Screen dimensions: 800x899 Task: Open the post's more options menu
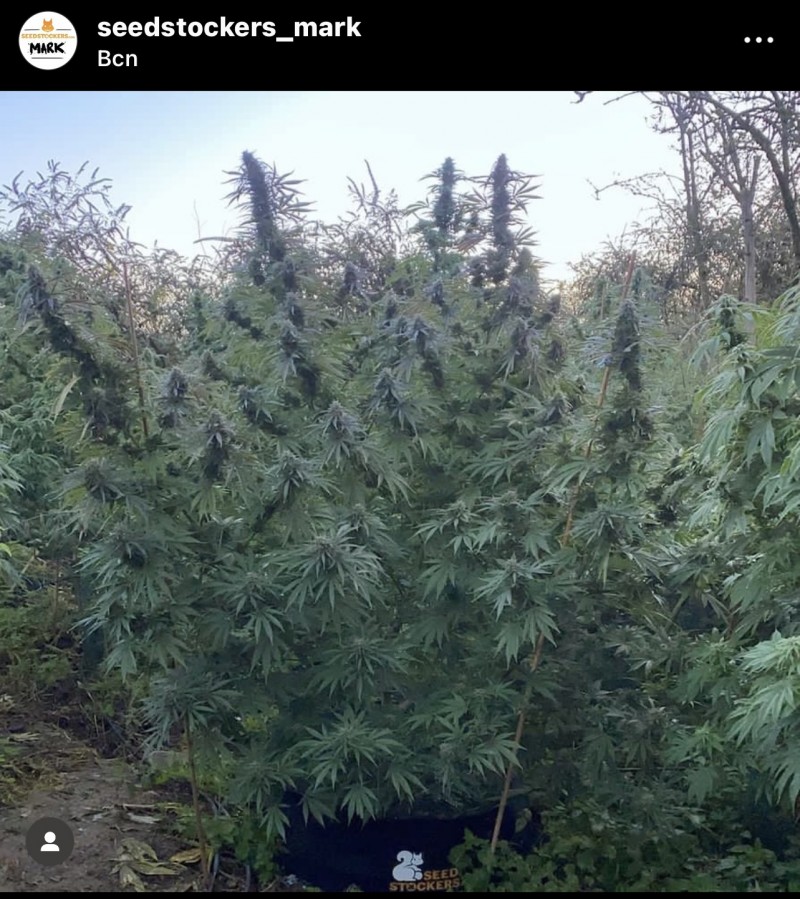point(758,40)
